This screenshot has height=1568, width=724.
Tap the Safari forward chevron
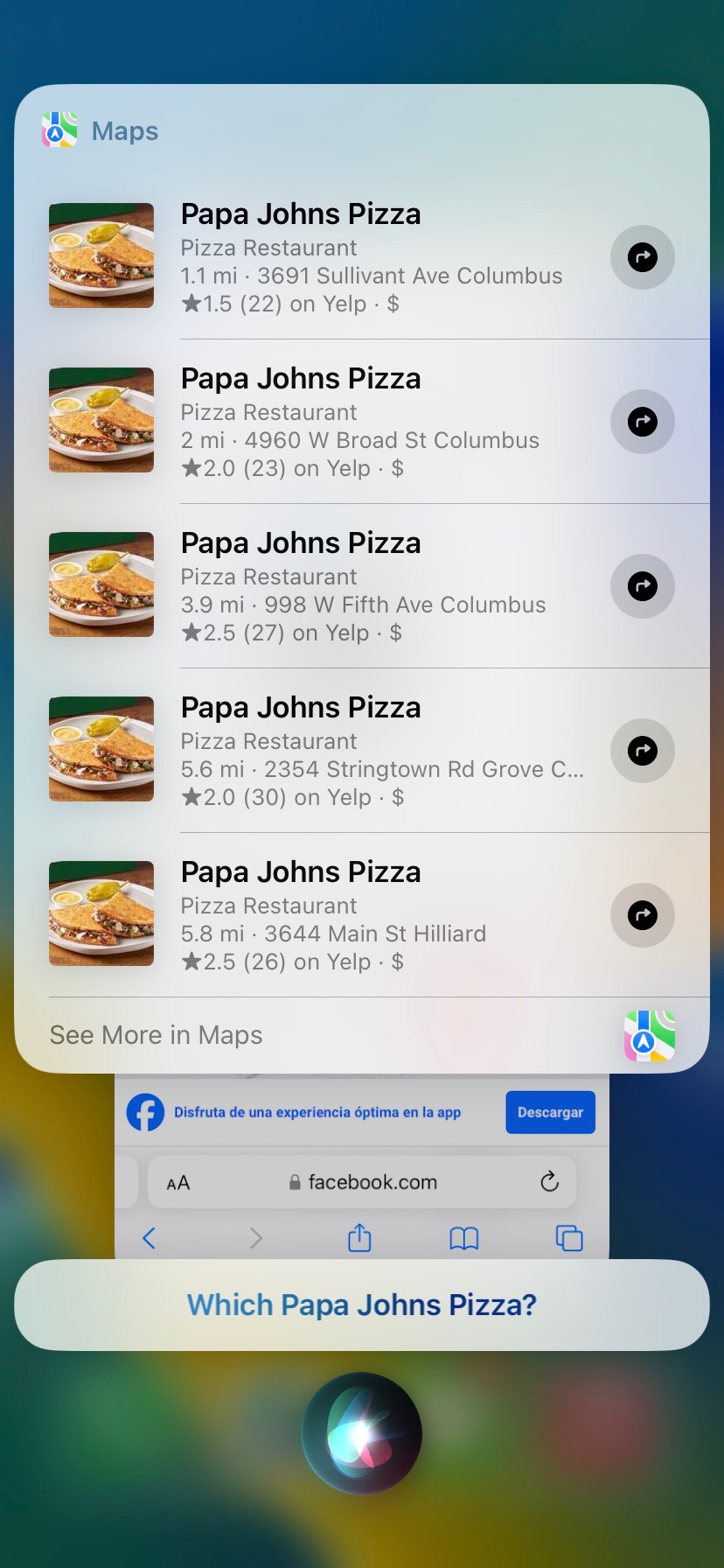254,1237
